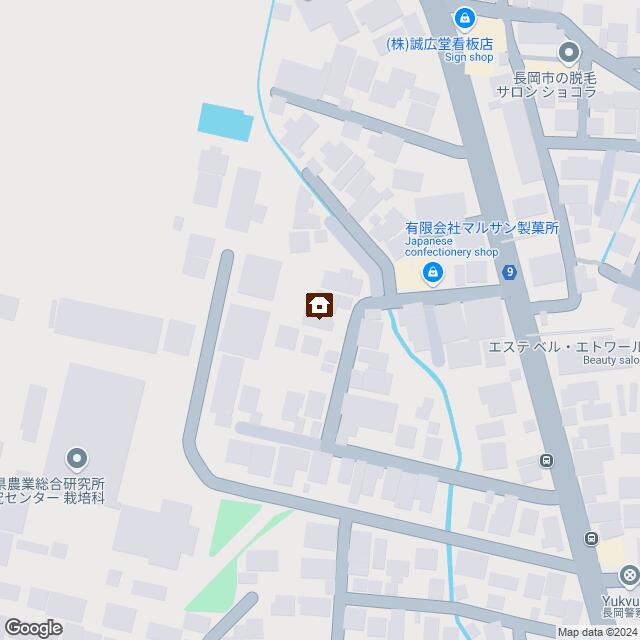Open the 長岡市の脱毛サロン ショコラ place marker
640x640 pixels.
coord(570,52)
